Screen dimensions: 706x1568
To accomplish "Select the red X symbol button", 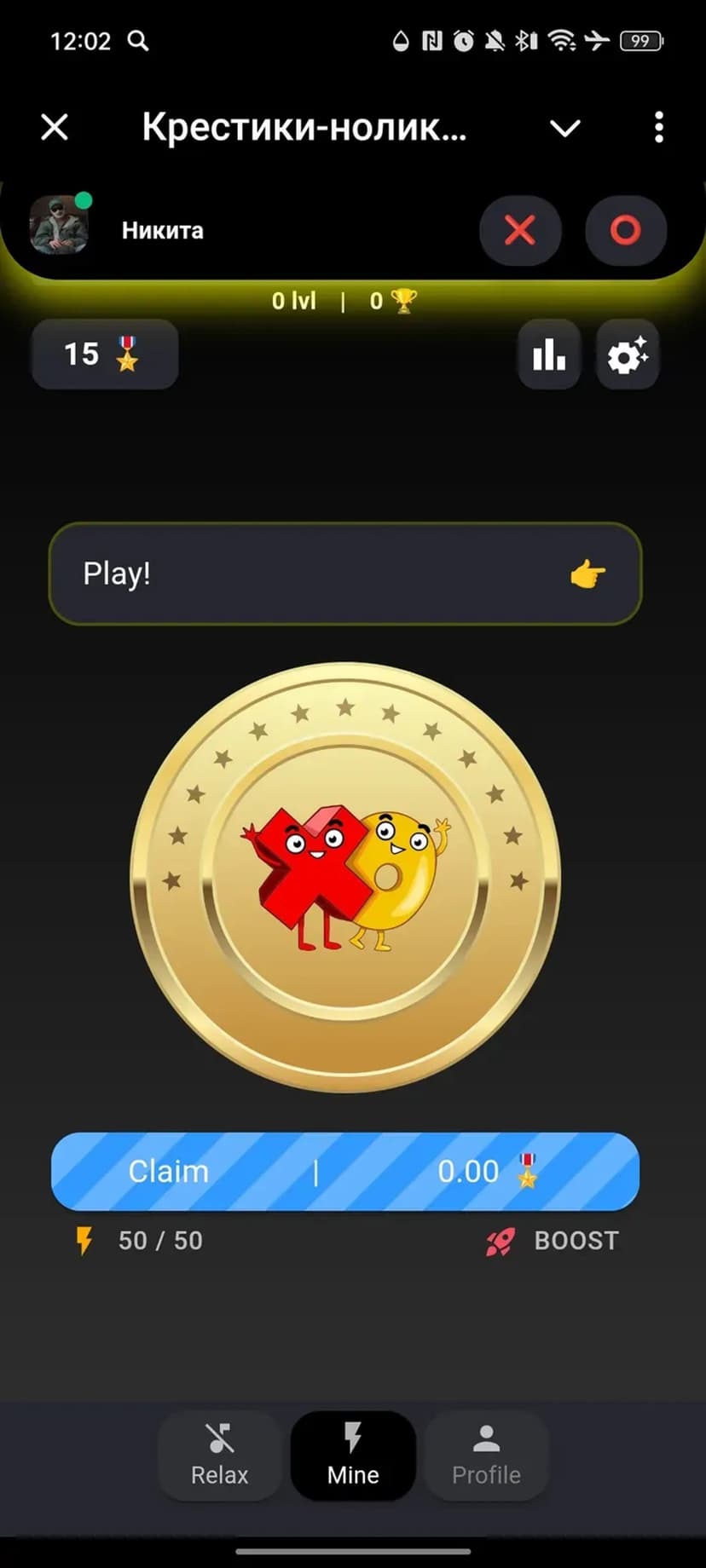I will 519,230.
